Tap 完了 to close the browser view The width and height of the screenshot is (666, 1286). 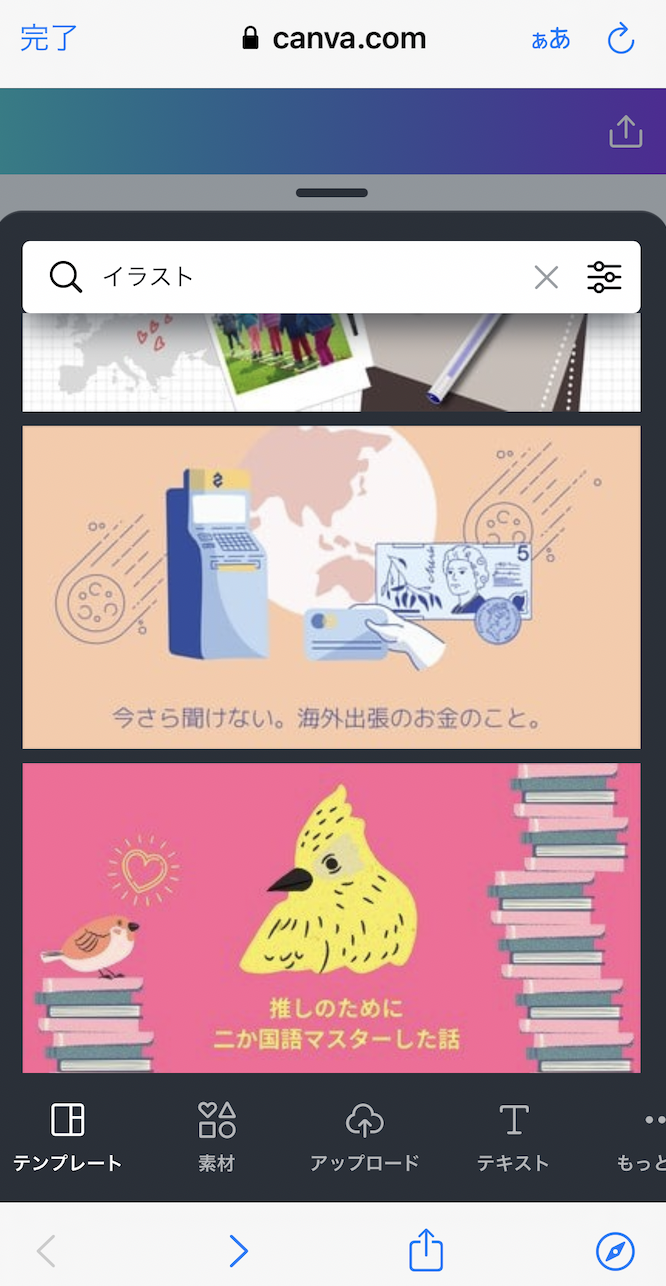click(x=48, y=39)
